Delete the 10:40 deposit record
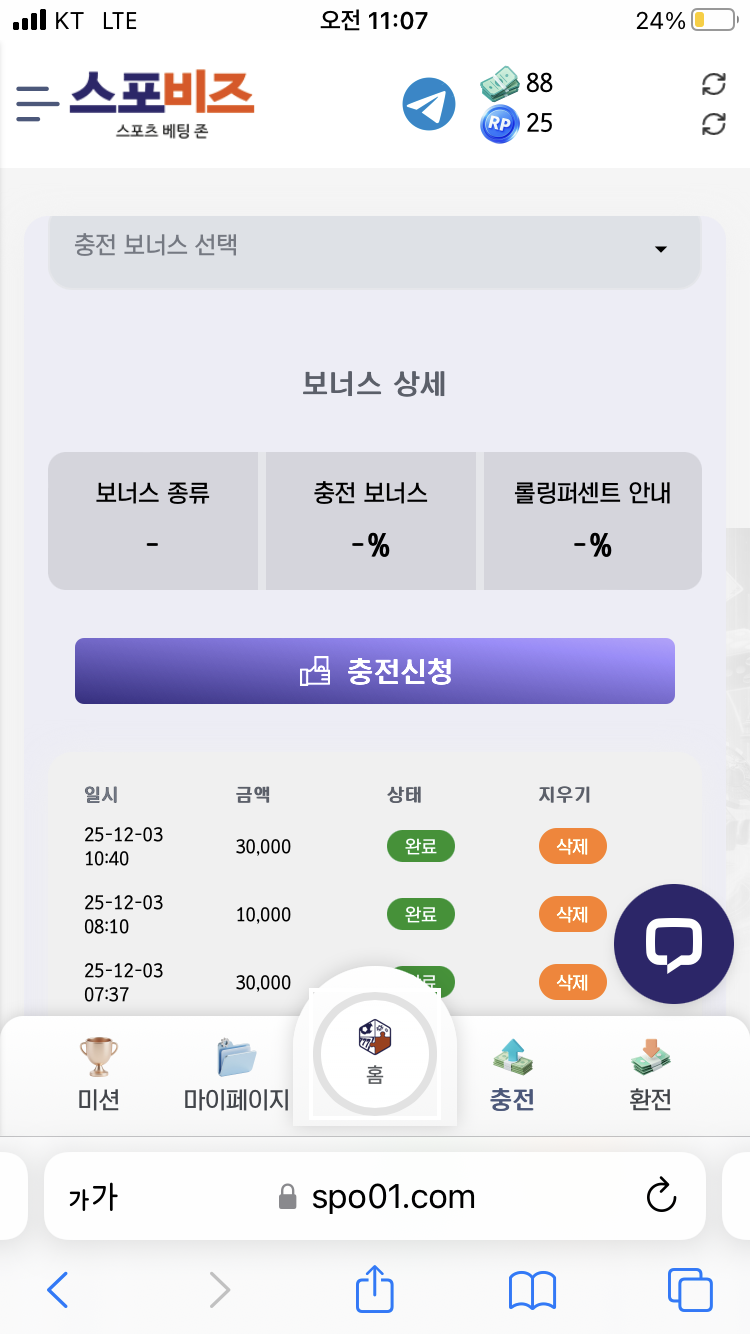Image resolution: width=750 pixels, height=1334 pixels. pyautogui.click(x=572, y=846)
